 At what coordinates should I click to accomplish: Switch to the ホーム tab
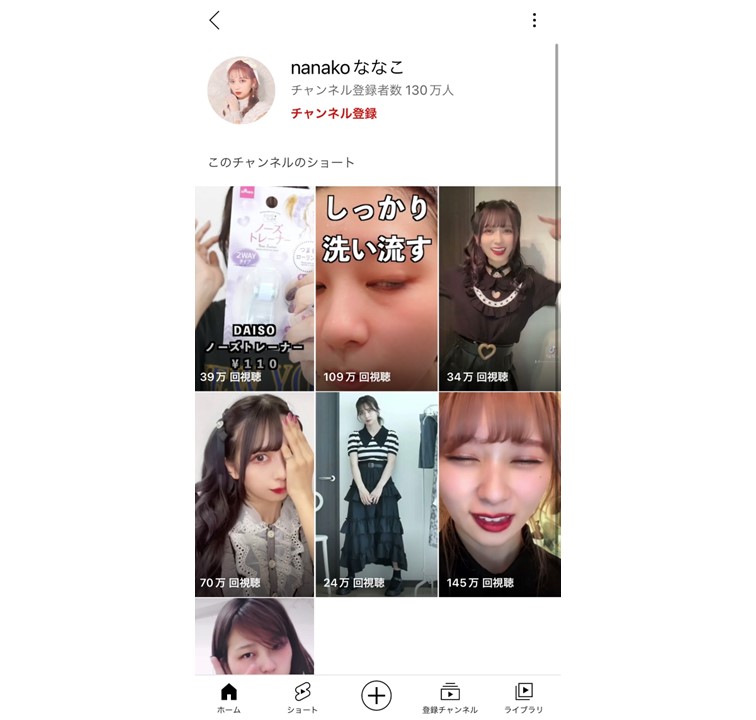[229, 698]
